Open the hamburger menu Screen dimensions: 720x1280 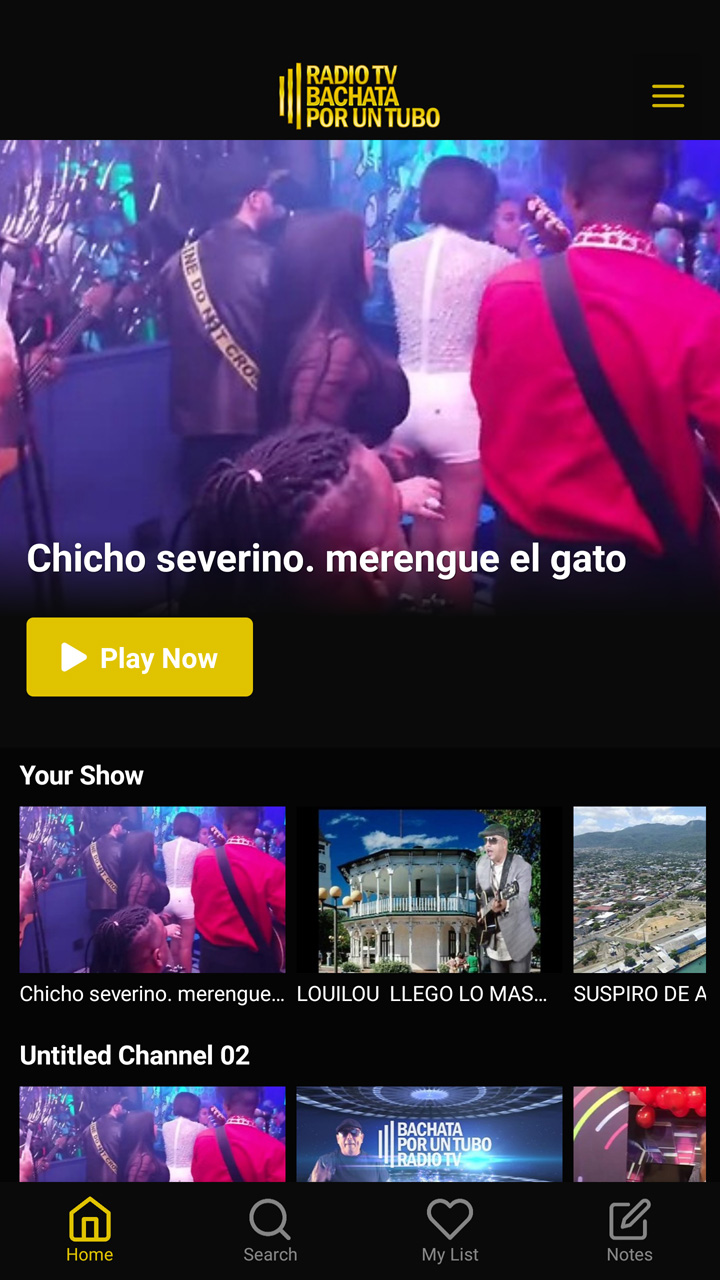[668, 96]
